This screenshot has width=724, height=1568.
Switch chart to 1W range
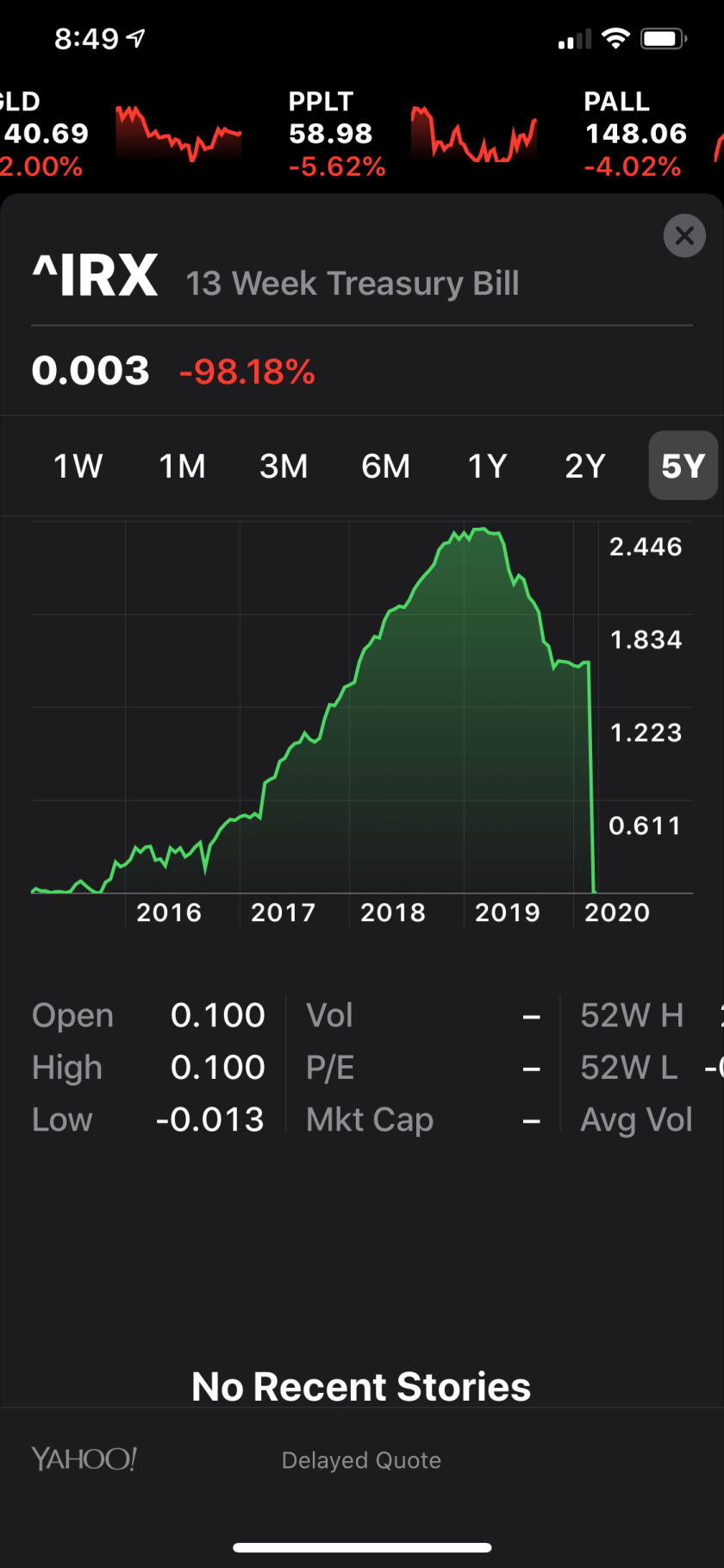tap(78, 466)
